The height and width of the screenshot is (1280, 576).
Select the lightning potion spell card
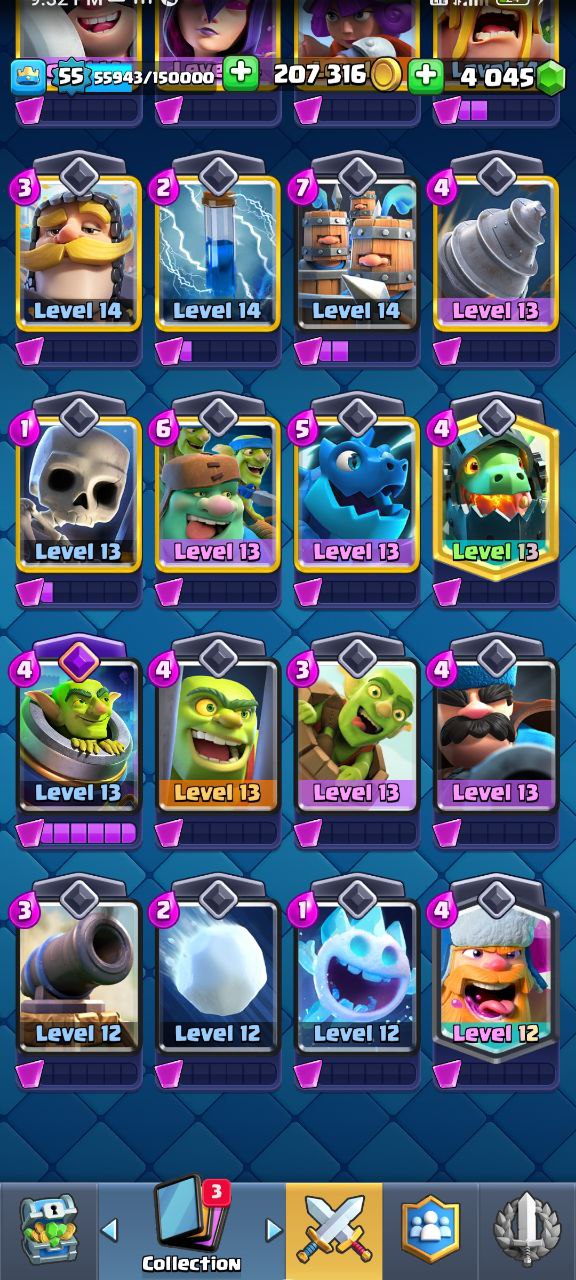point(217,252)
